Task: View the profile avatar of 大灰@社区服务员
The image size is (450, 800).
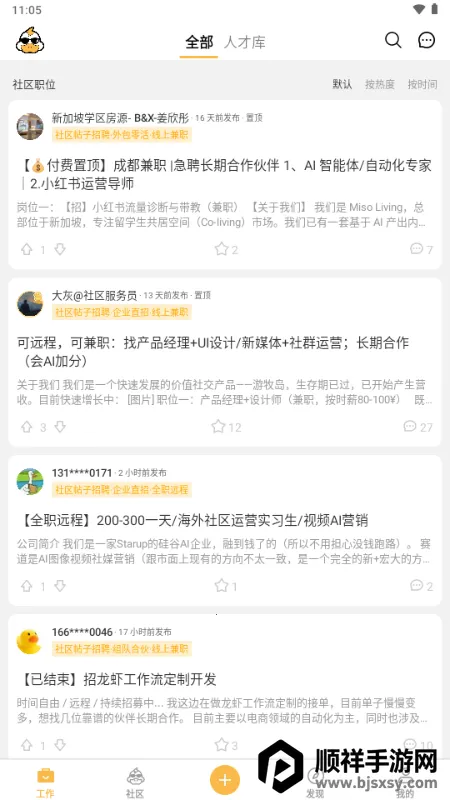Action: pos(30,304)
